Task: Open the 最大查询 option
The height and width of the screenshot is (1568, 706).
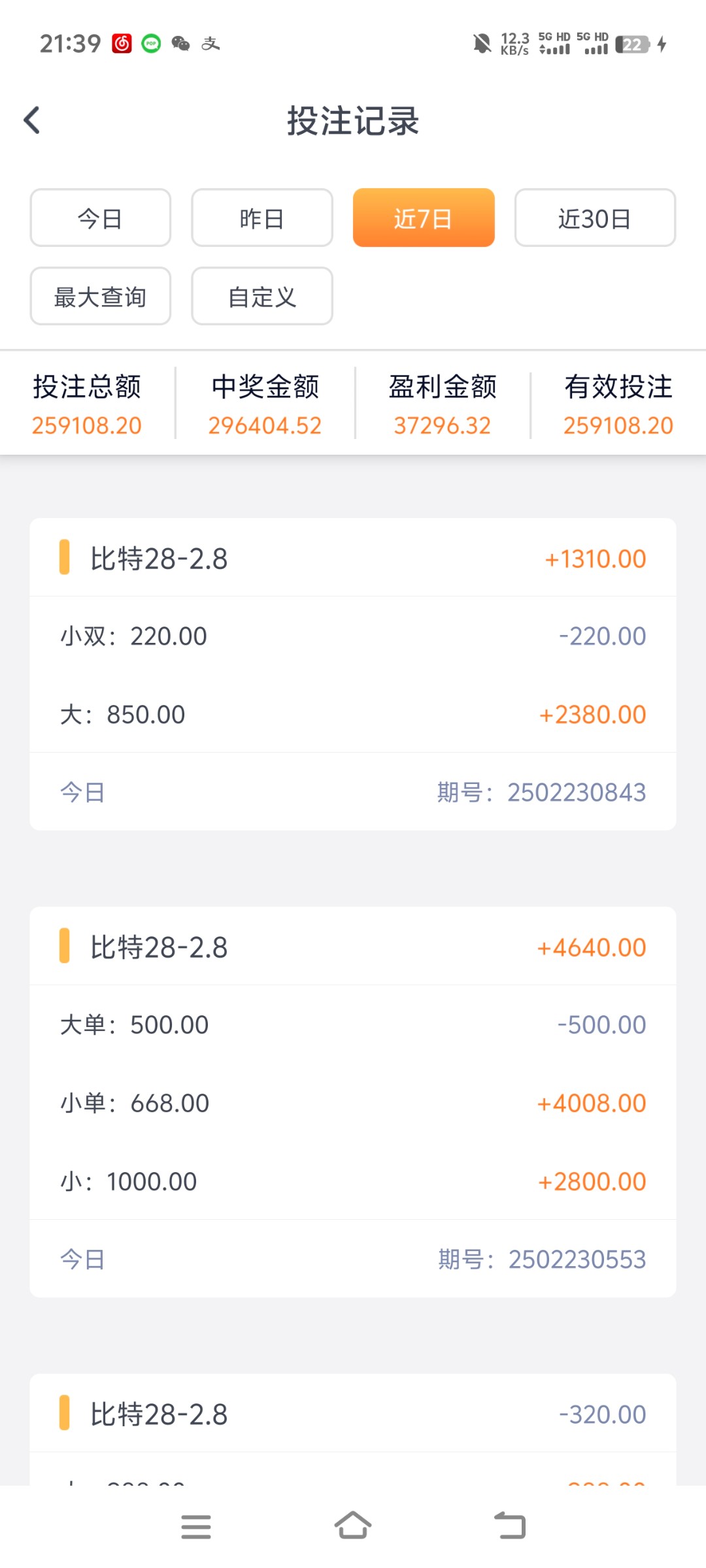Action: point(100,296)
